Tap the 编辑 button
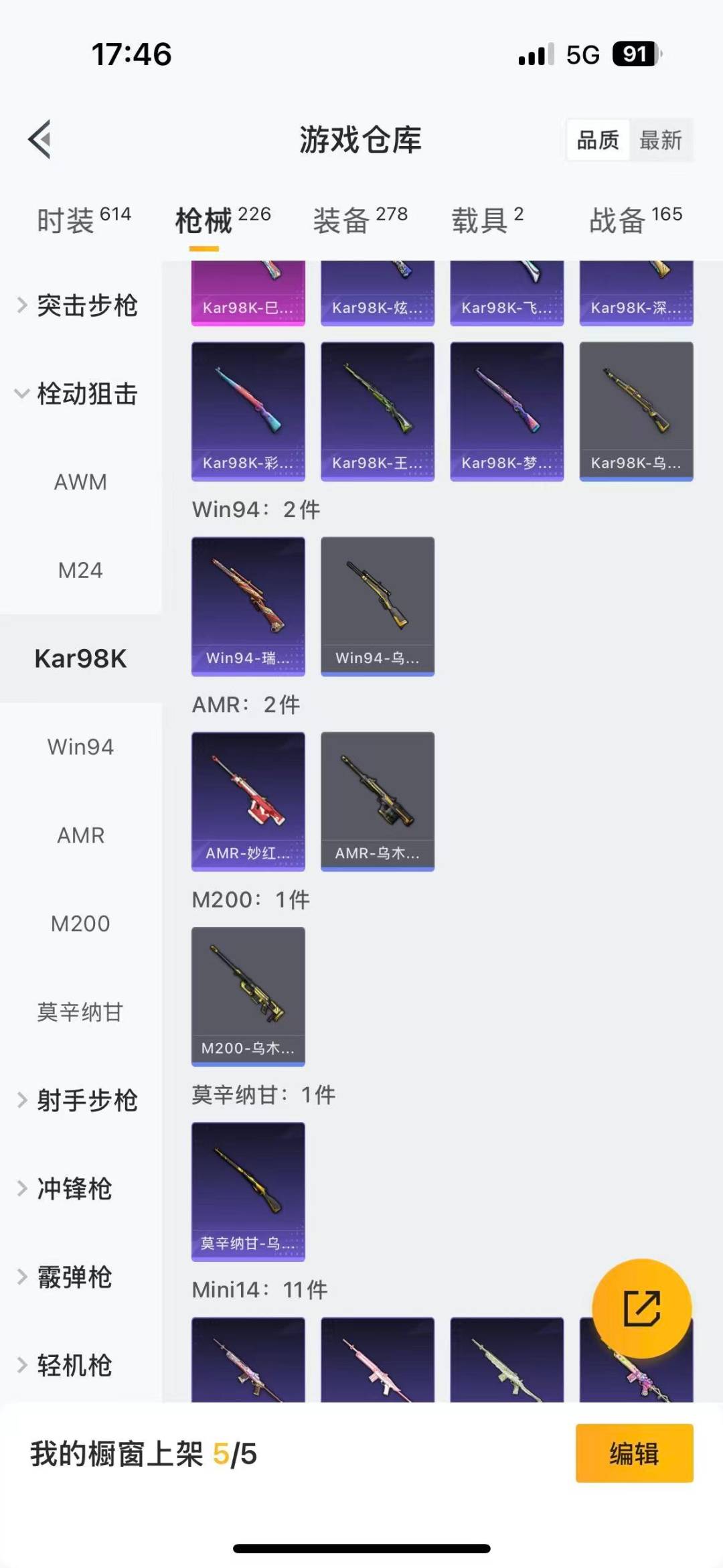 point(634,1453)
